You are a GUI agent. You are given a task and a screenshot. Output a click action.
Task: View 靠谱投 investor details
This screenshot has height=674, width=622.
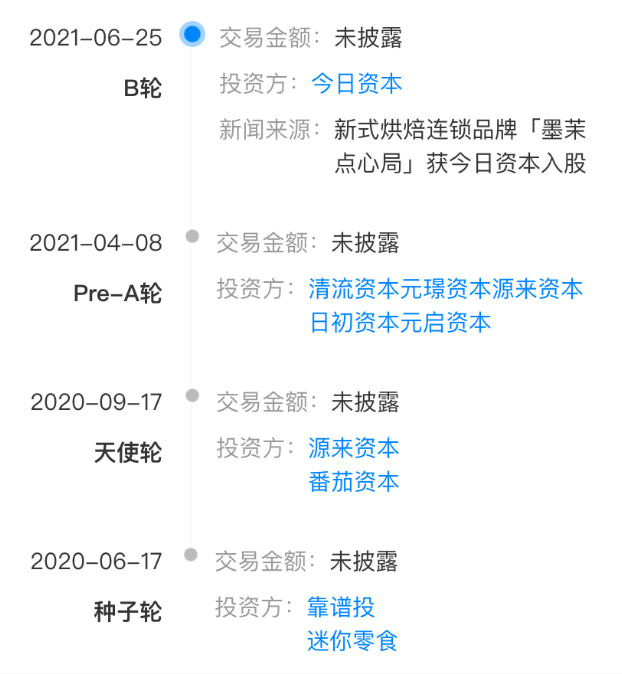pyautogui.click(x=342, y=606)
